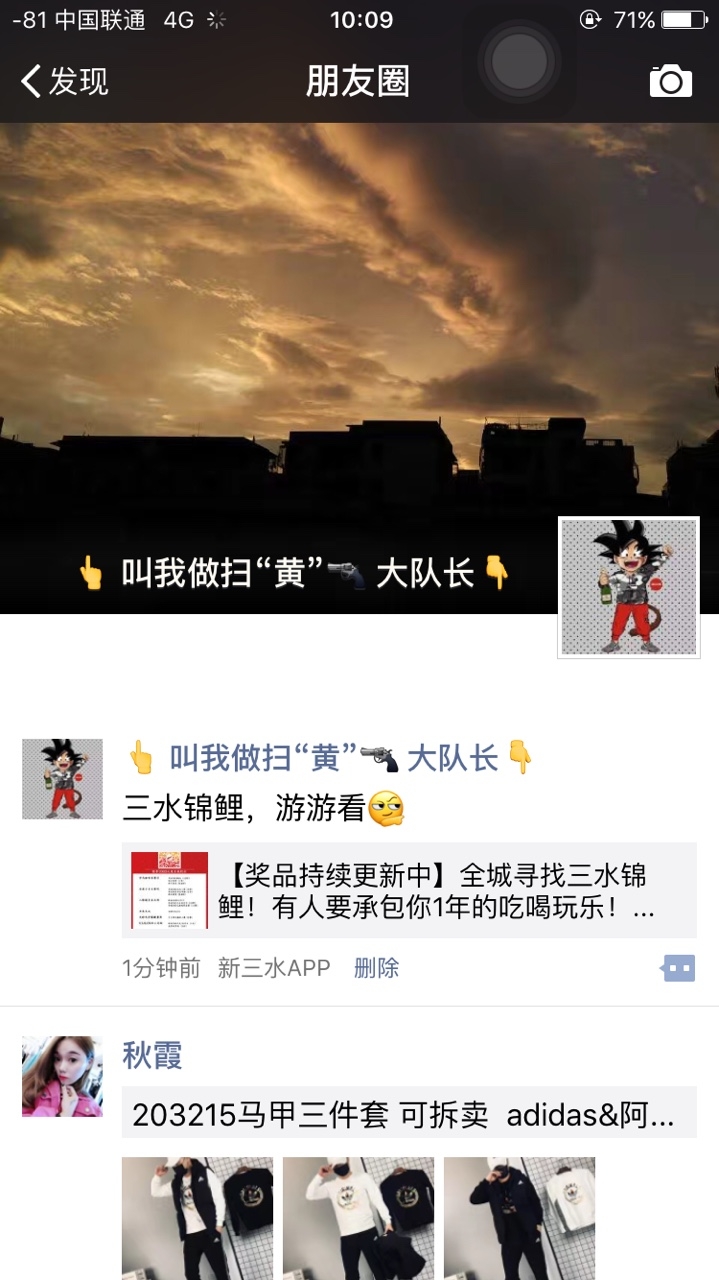Viewport: 719px width, 1280px height.
Task: Open my profile avatar on the cover
Action: (628, 587)
